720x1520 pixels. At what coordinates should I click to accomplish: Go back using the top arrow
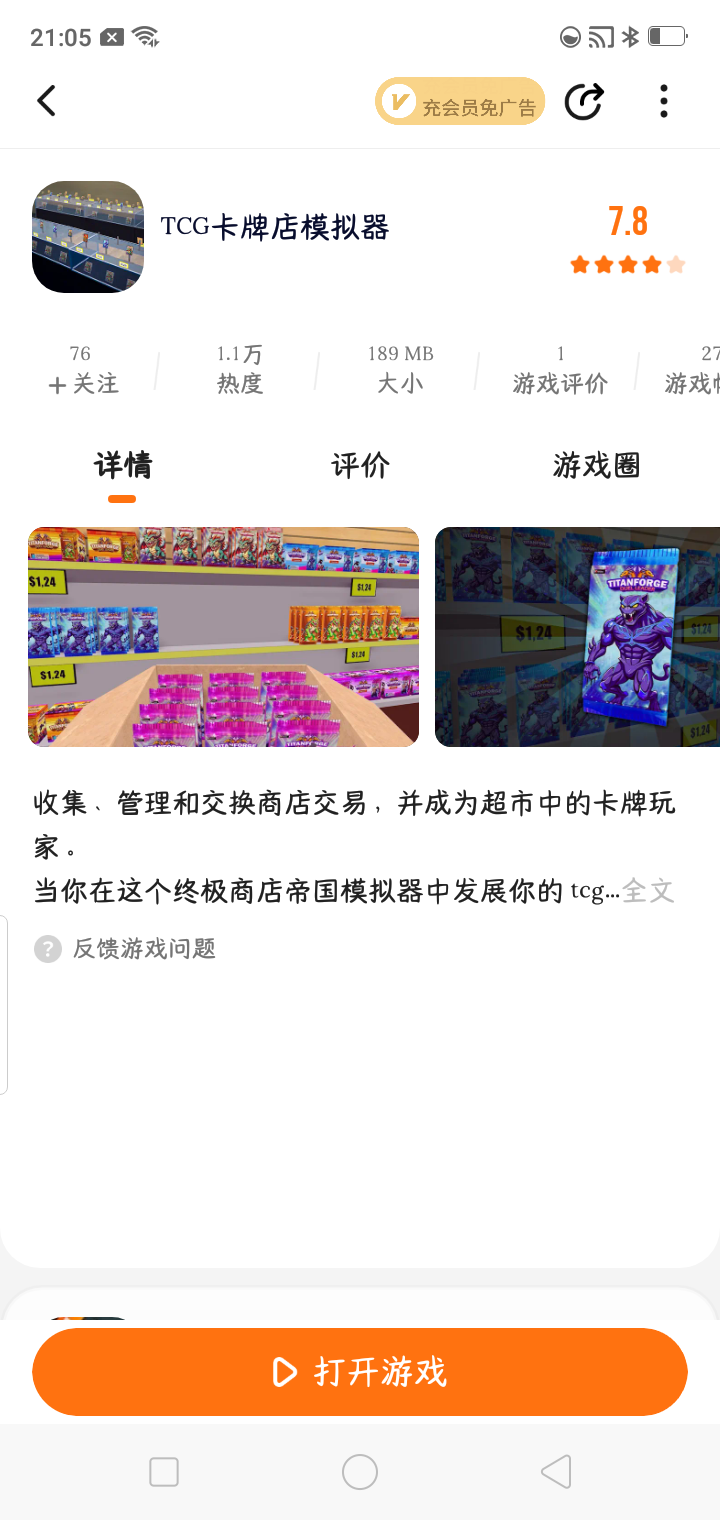[46, 101]
